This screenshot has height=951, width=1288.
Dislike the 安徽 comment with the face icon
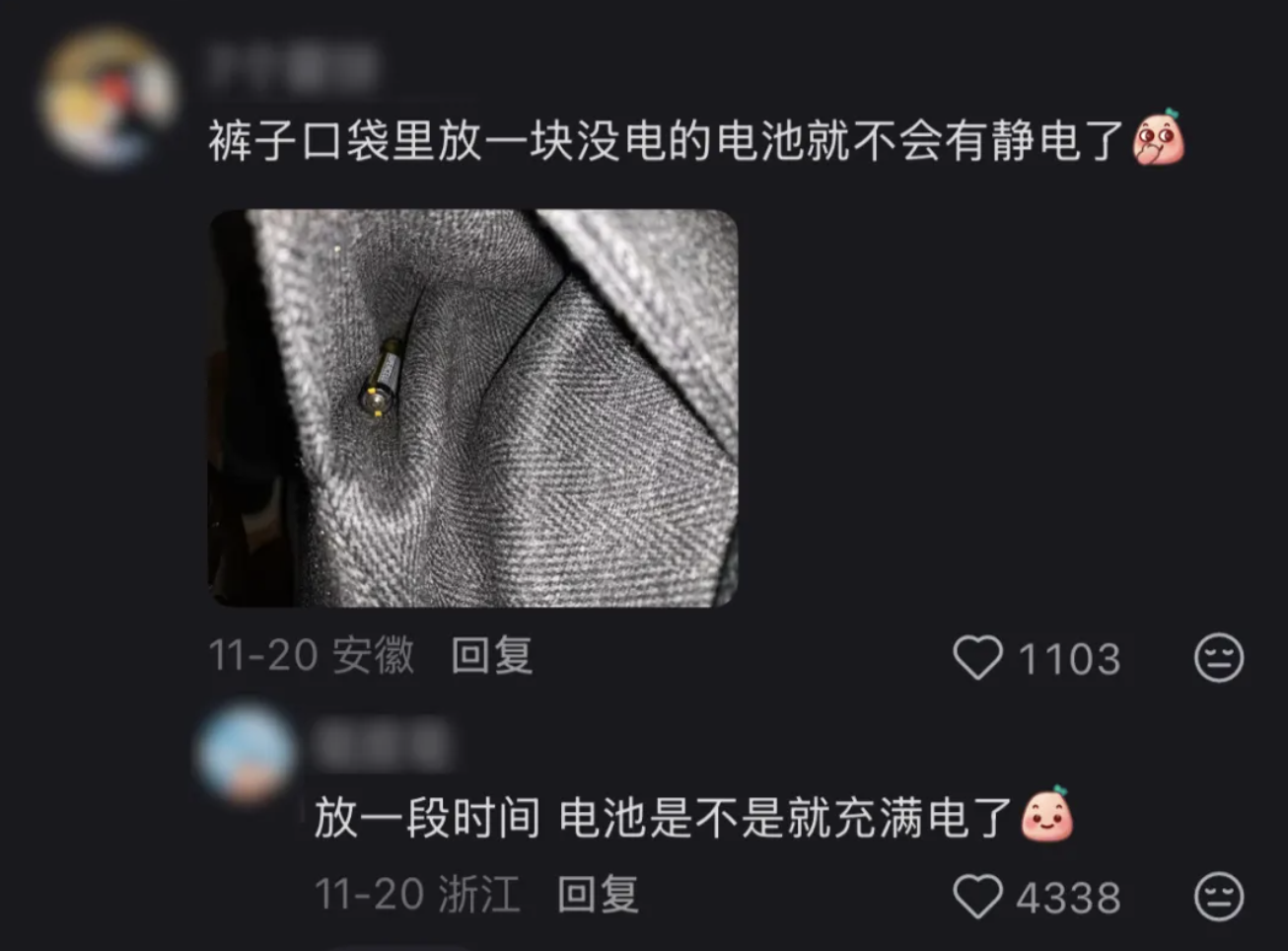tap(1218, 658)
